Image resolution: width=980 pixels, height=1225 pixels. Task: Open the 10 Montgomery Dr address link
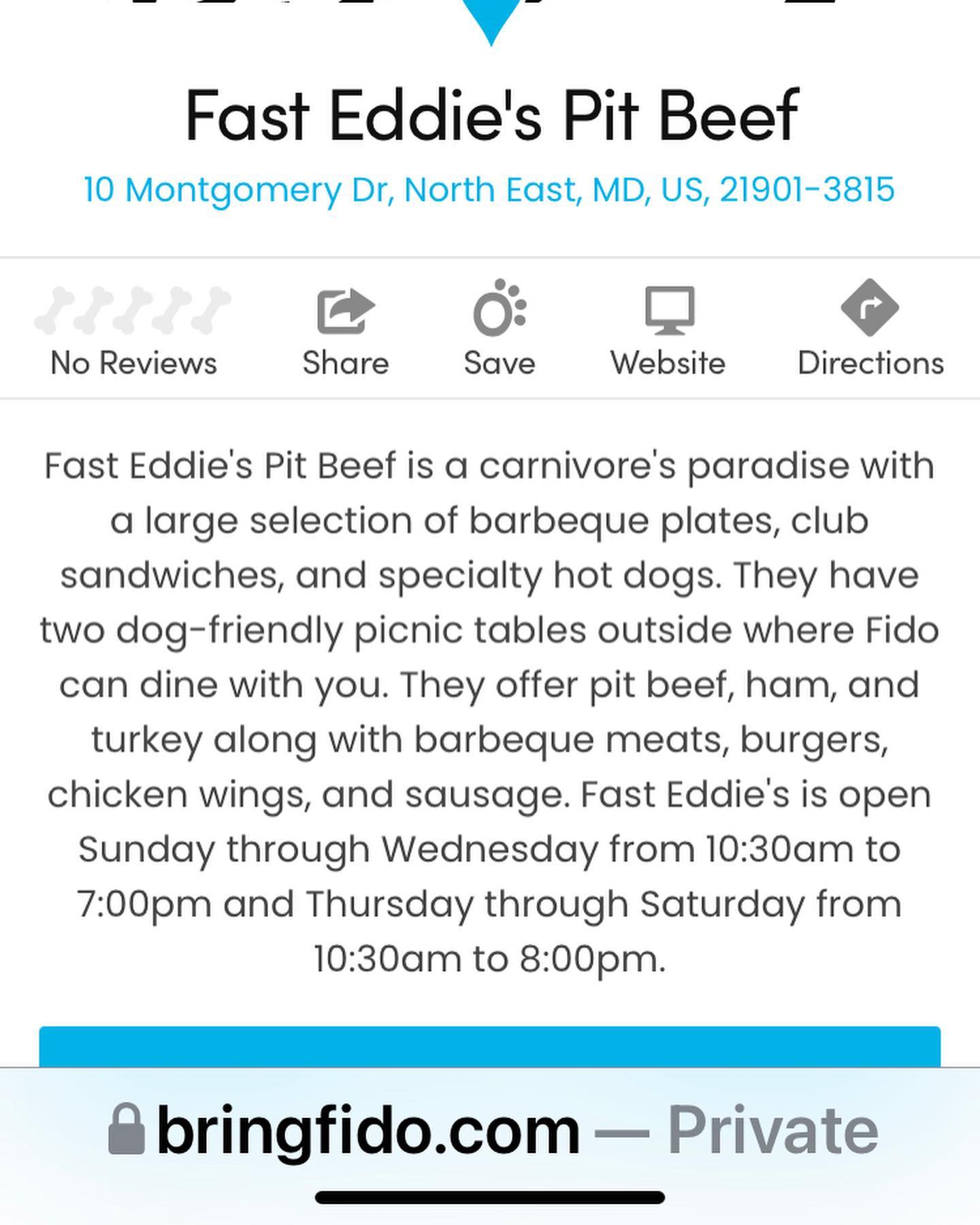(489, 189)
